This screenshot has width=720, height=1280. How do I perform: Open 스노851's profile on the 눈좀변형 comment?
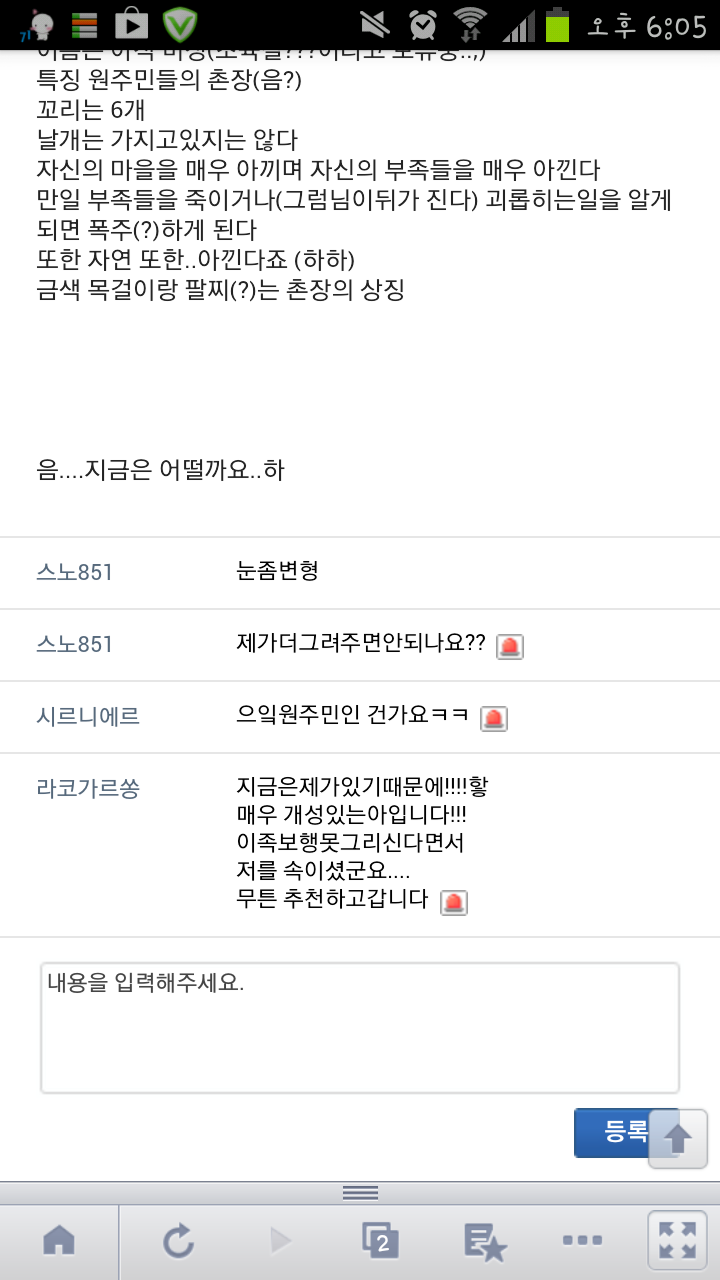coord(75,572)
